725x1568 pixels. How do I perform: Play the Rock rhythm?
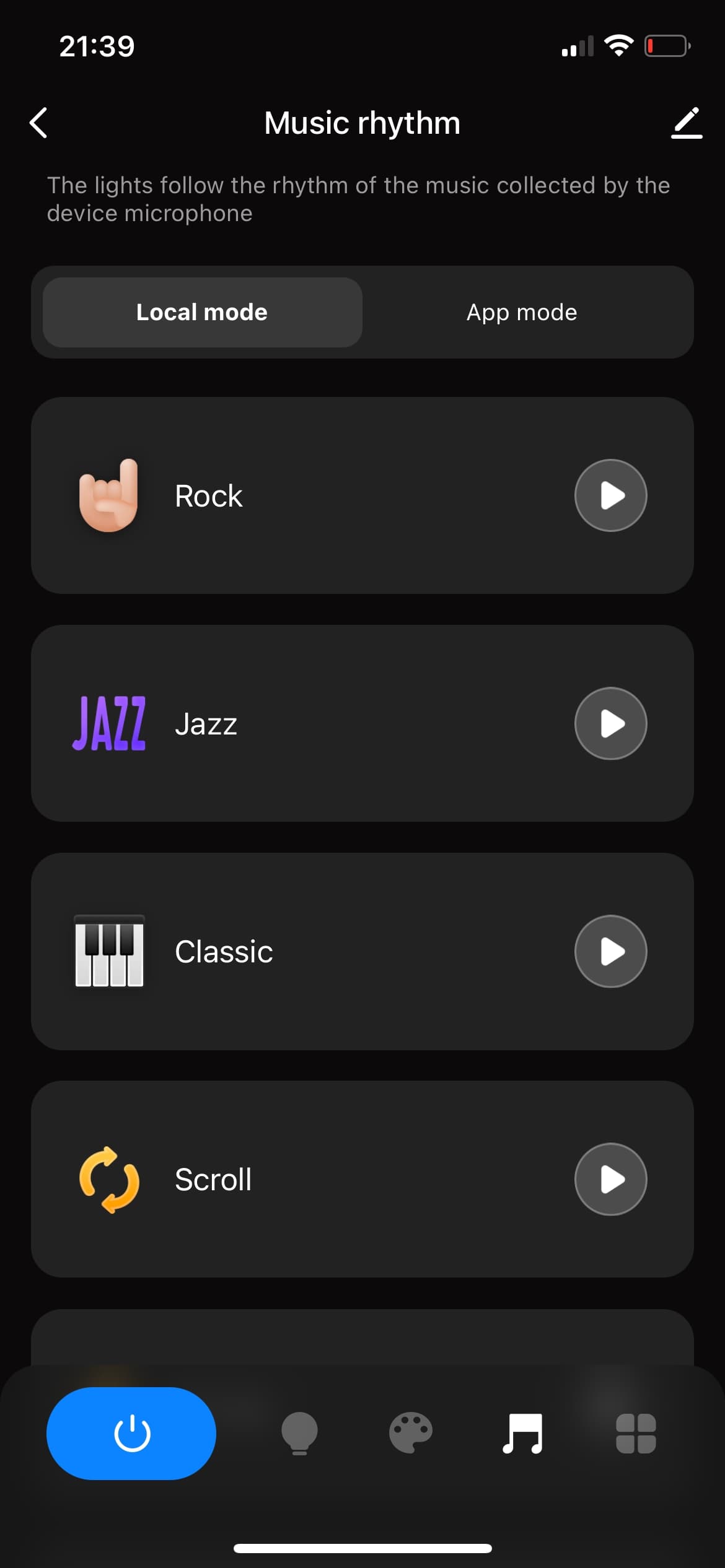coord(610,495)
